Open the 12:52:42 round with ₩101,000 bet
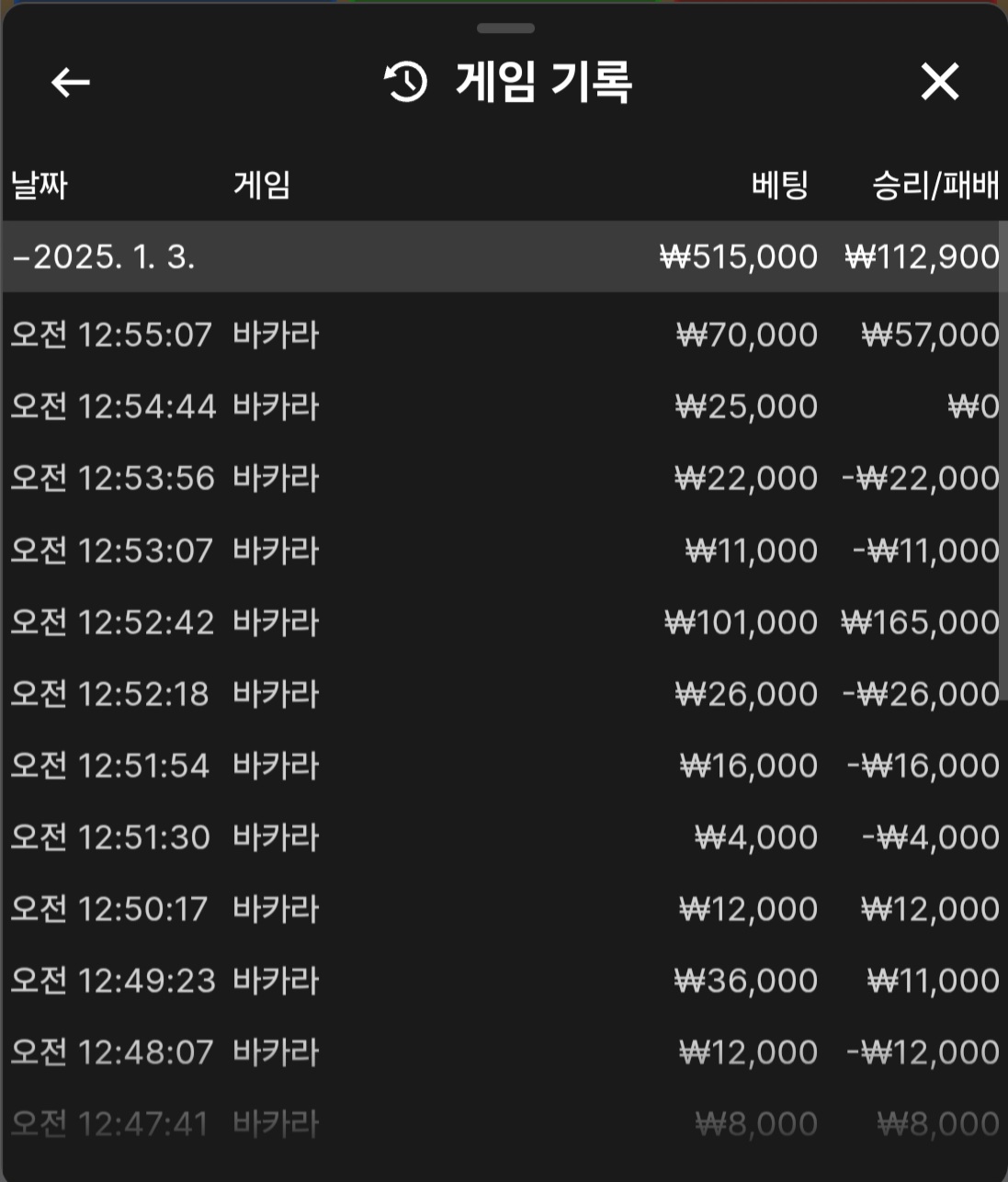1008x1182 pixels. (504, 622)
